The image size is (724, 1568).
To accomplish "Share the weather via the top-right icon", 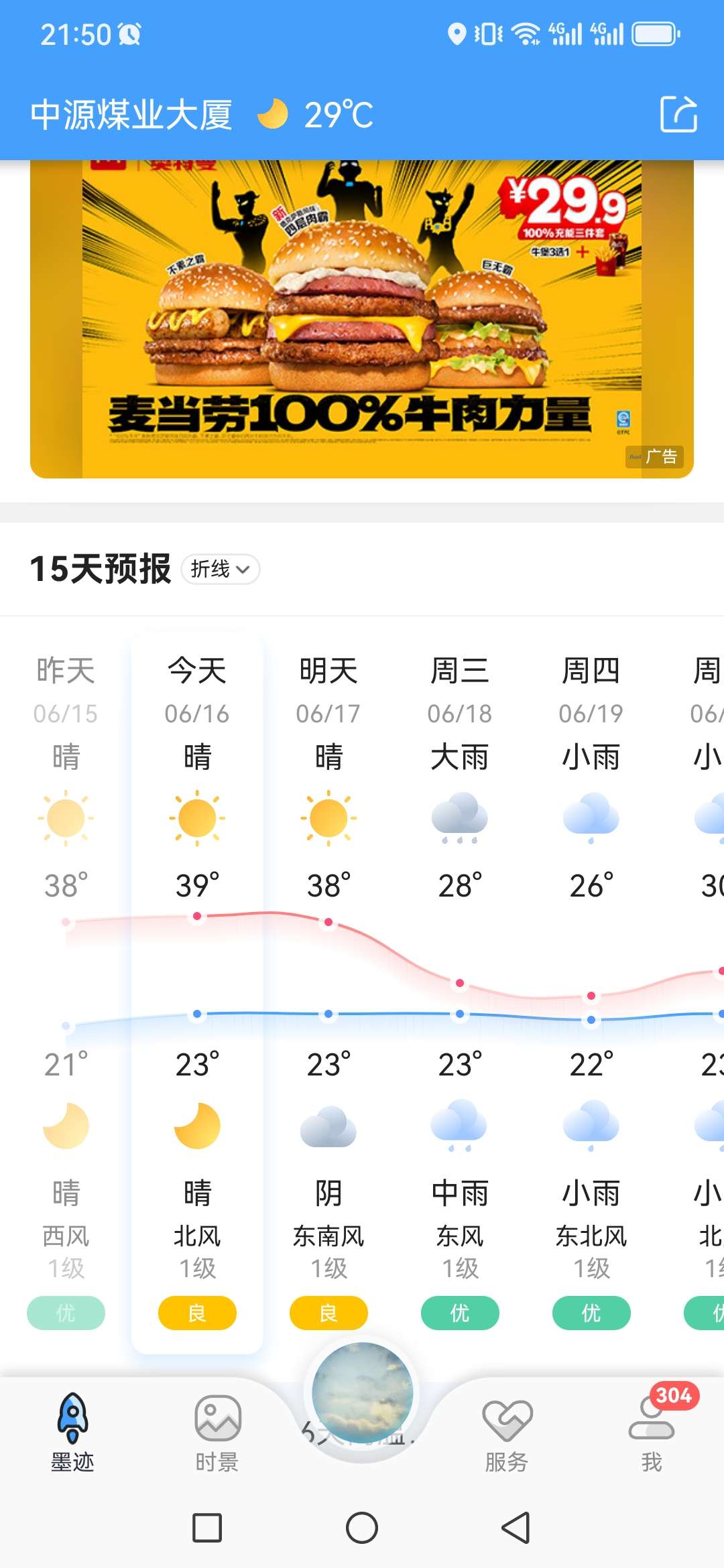I will point(678,114).
